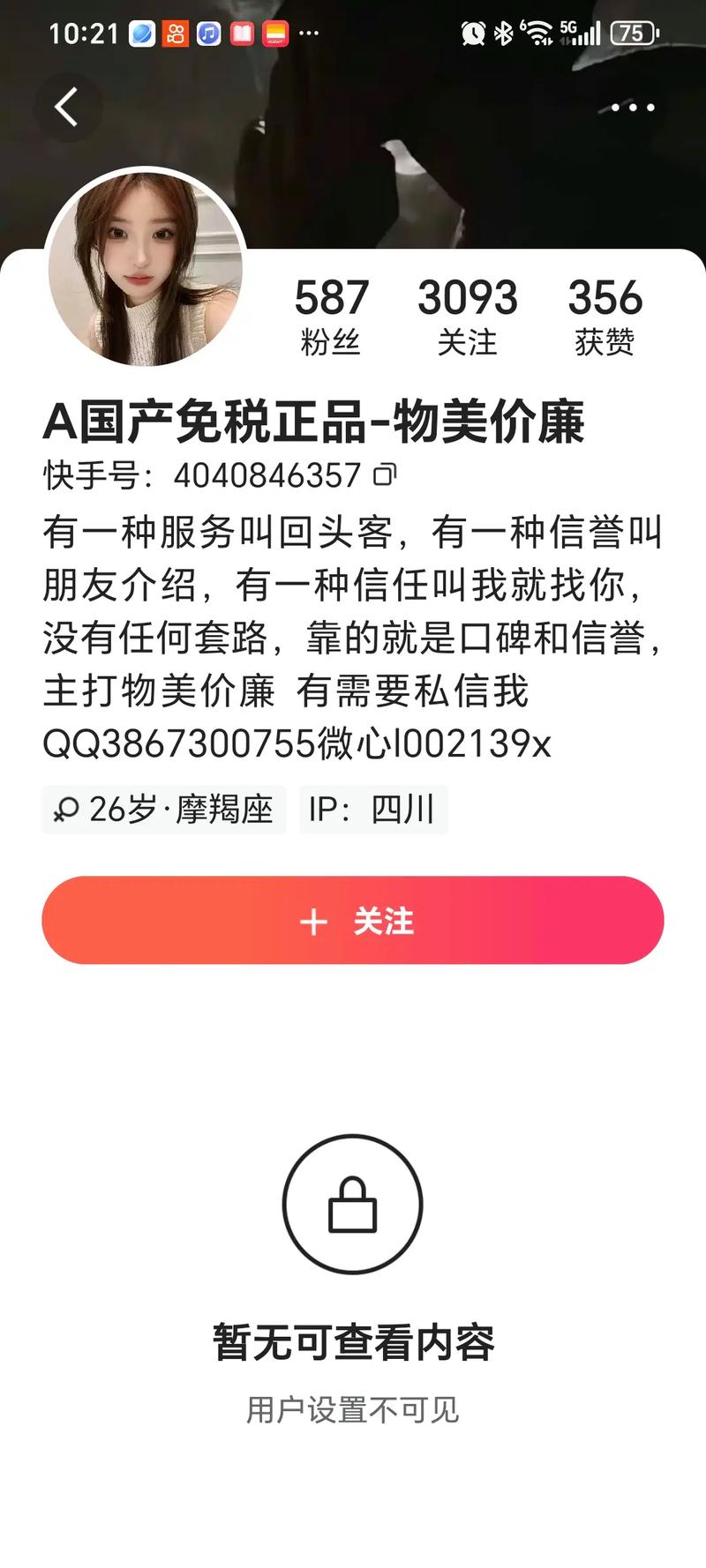Copy the 快手号 ID
This screenshot has height=1568, width=706.
coord(385,475)
